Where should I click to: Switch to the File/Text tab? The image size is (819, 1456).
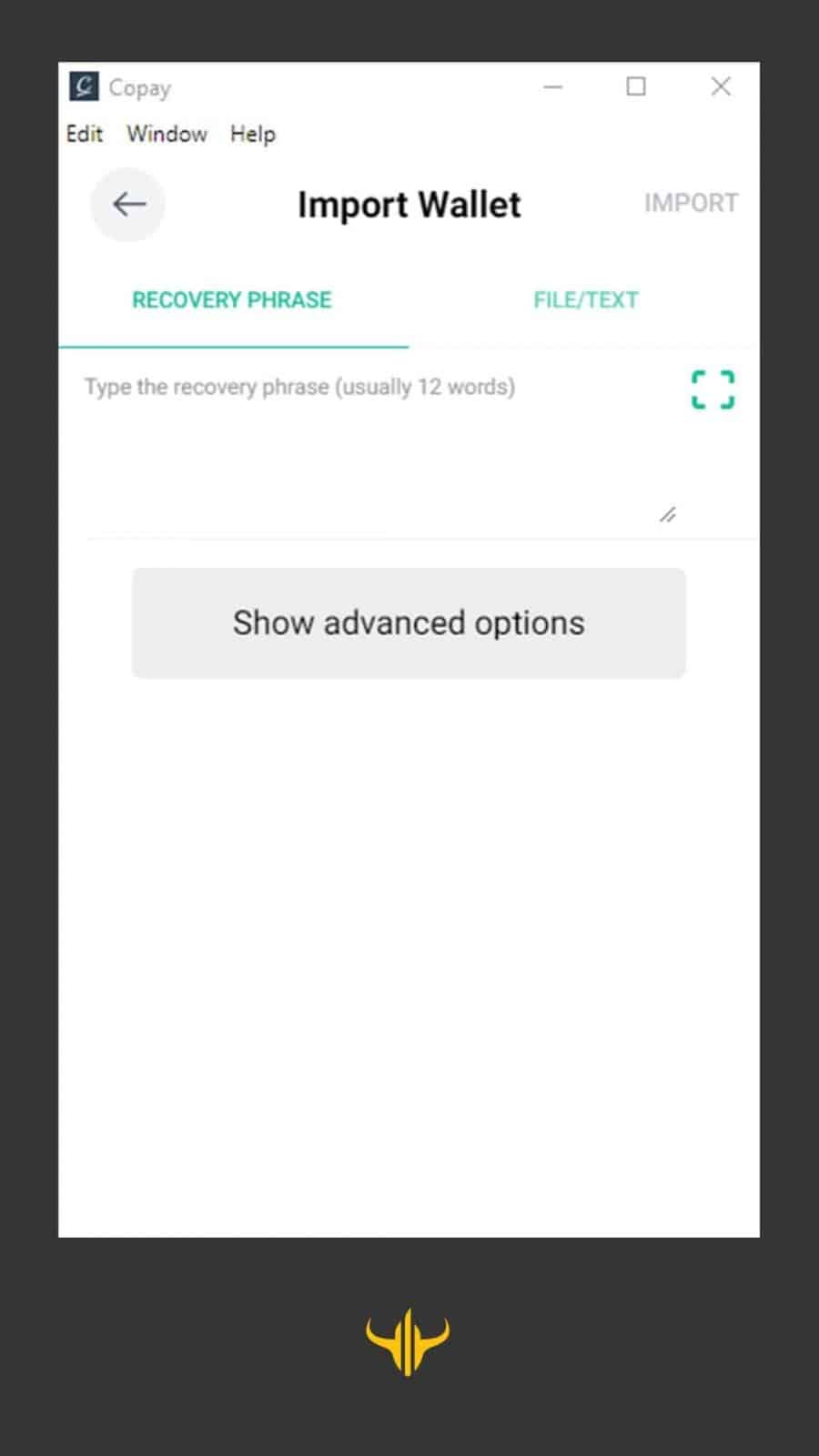coord(585,300)
